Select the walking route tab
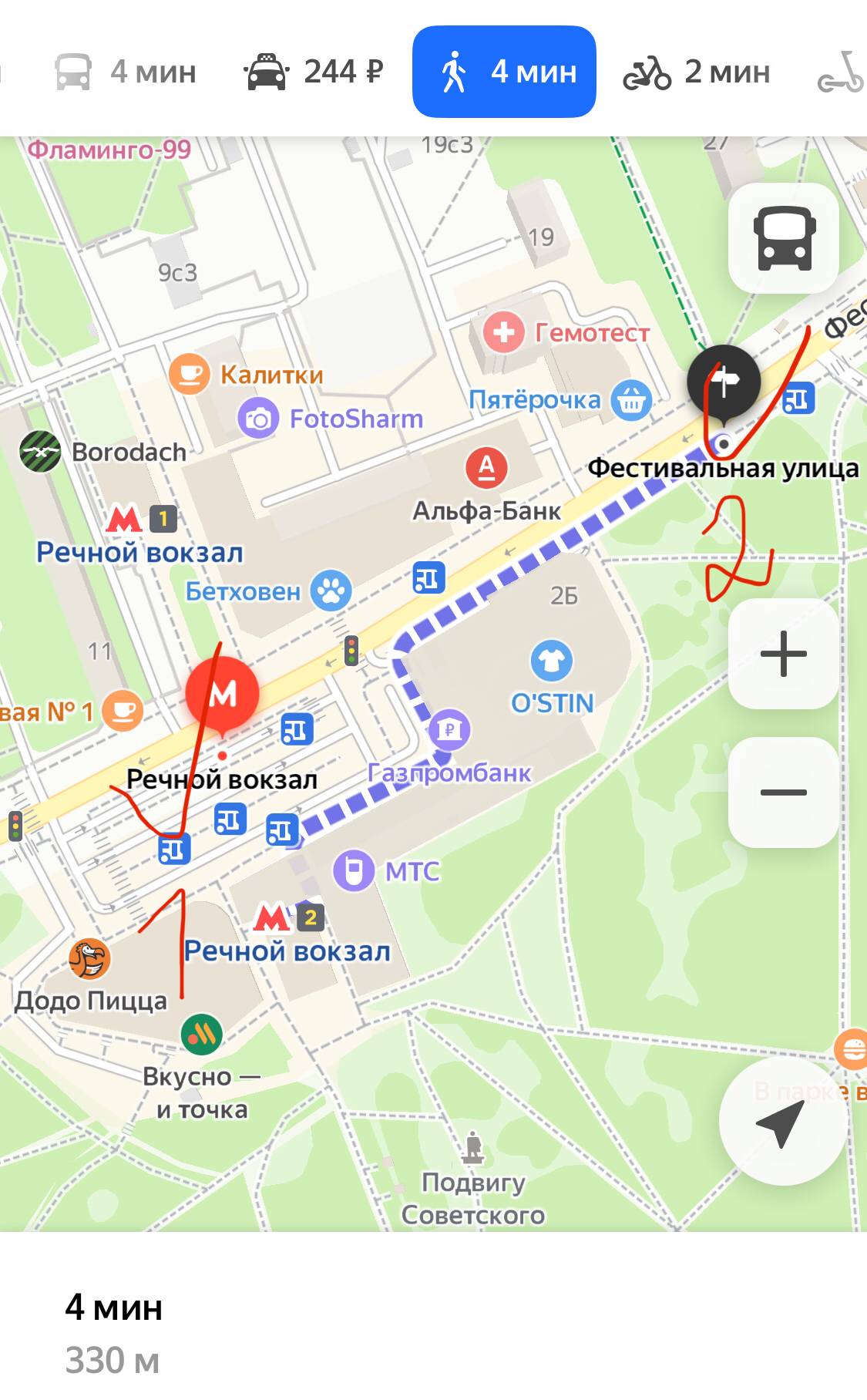The height and width of the screenshot is (1400, 867). [x=504, y=72]
